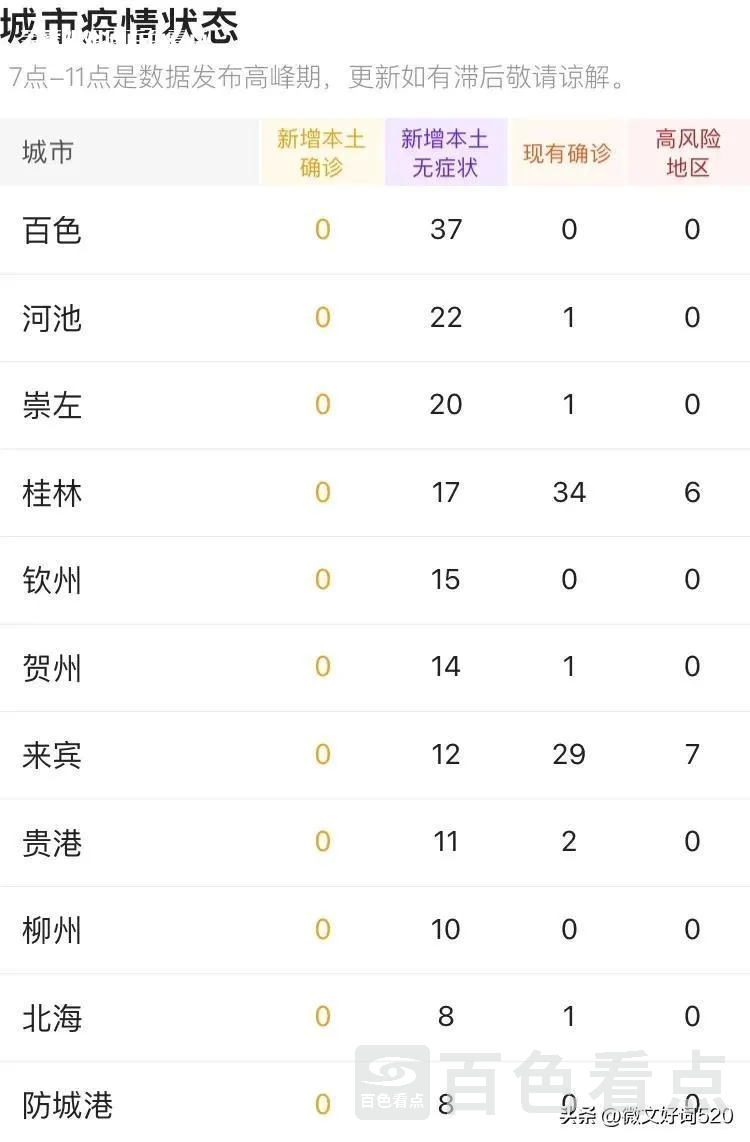Image resolution: width=750 pixels, height=1142 pixels.
Task: Click the 防城港 city label
Action: pos(62,1105)
